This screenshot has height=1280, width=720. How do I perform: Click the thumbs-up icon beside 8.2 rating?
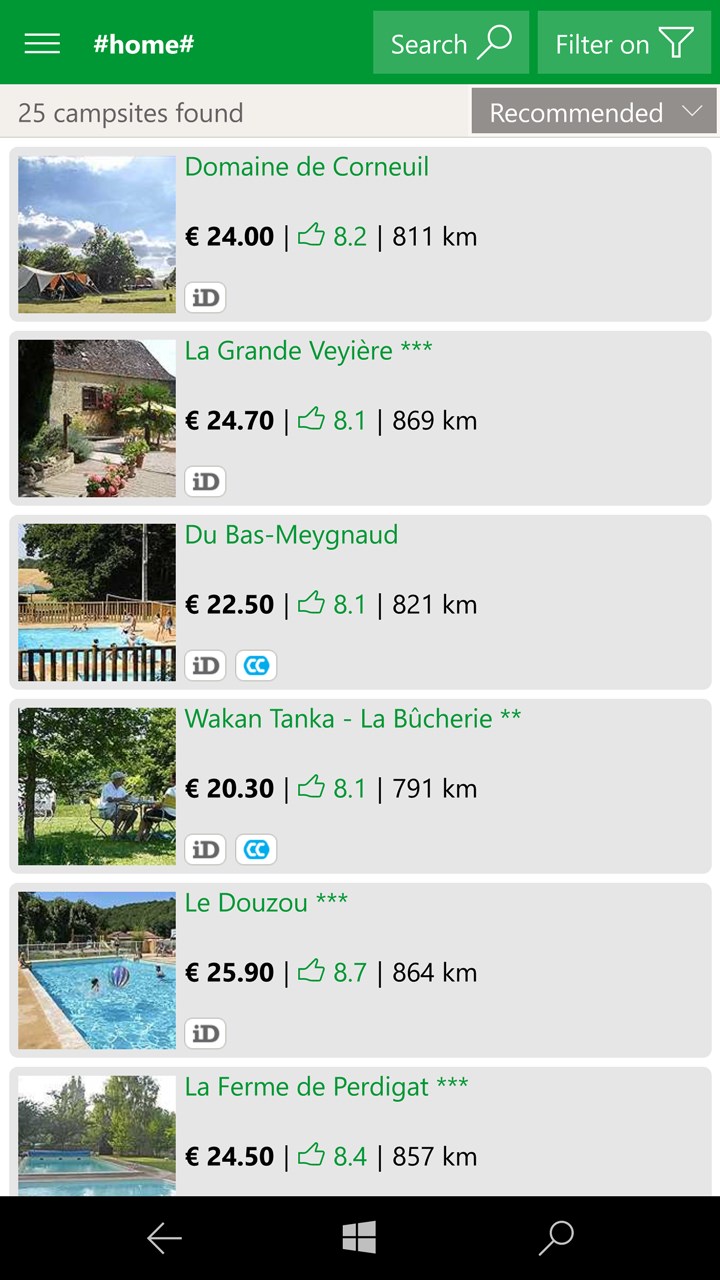tap(312, 234)
